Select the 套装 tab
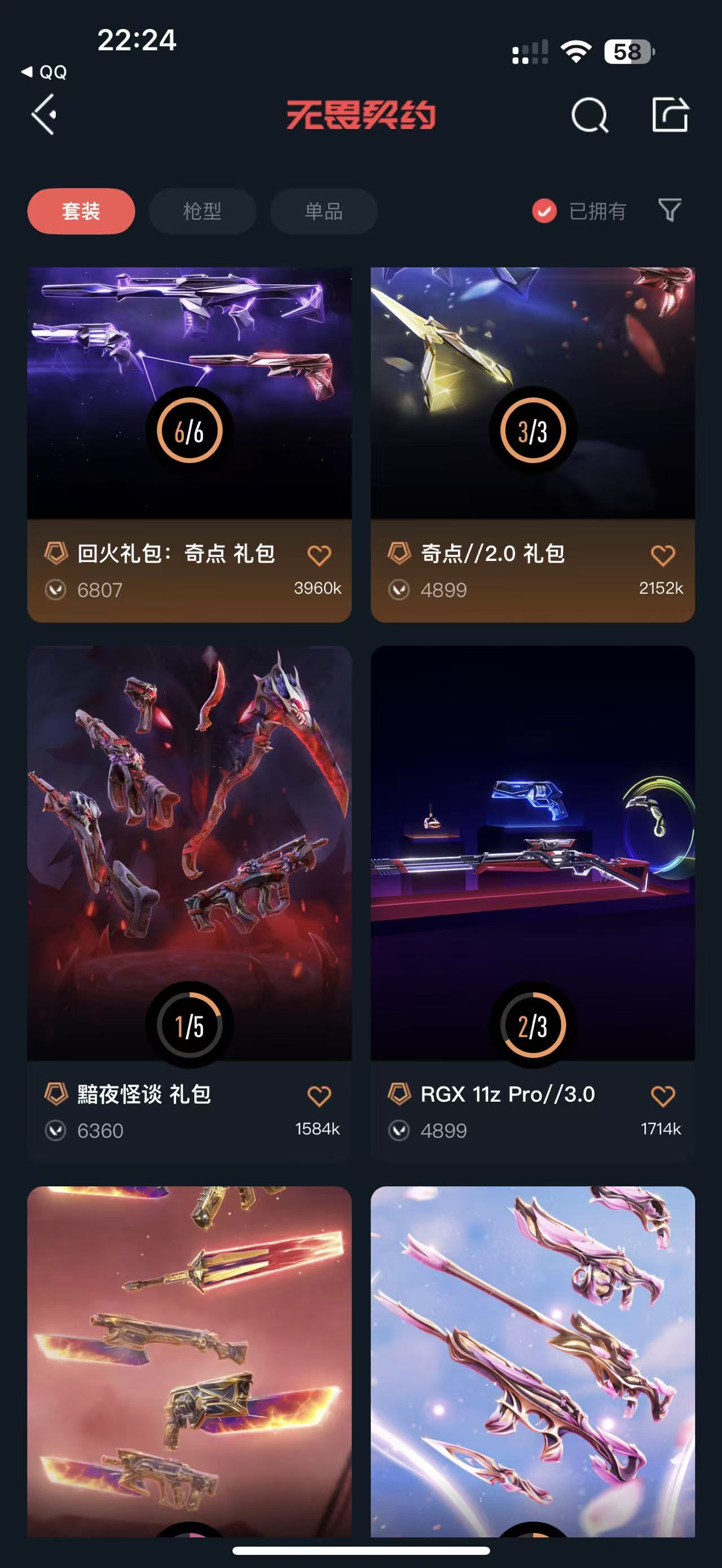 click(x=81, y=211)
